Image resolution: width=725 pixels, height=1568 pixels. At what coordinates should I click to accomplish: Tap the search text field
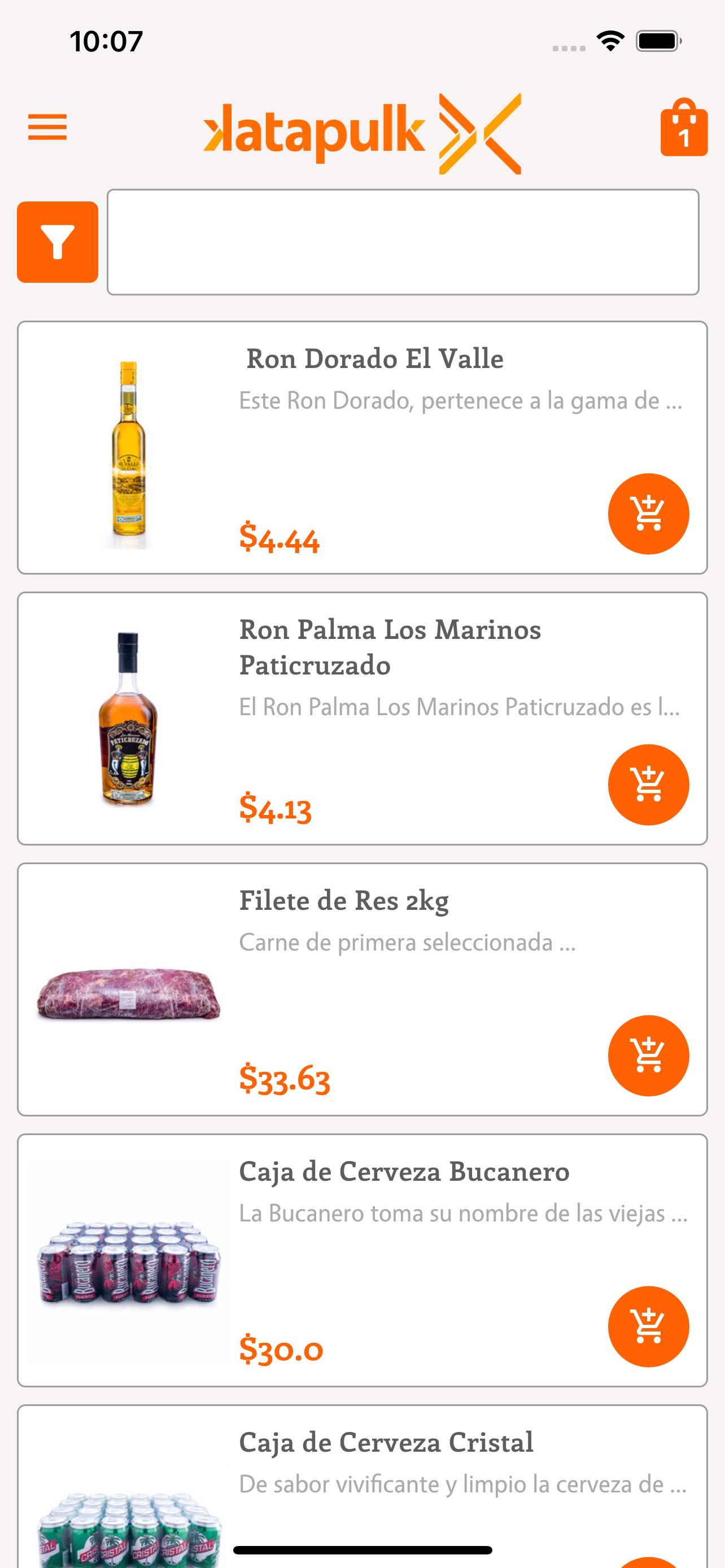pos(403,242)
